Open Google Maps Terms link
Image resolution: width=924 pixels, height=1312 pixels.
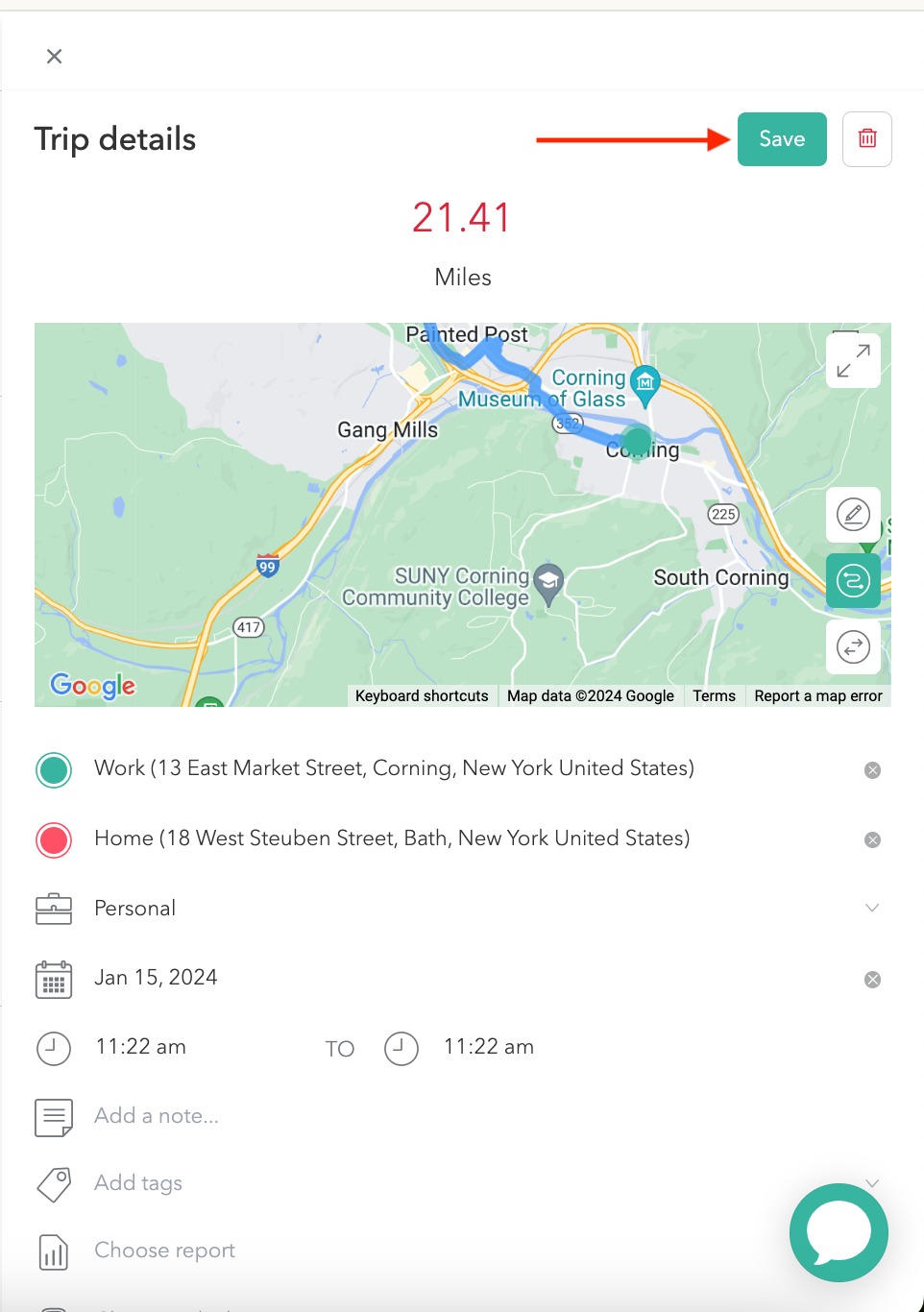click(714, 695)
